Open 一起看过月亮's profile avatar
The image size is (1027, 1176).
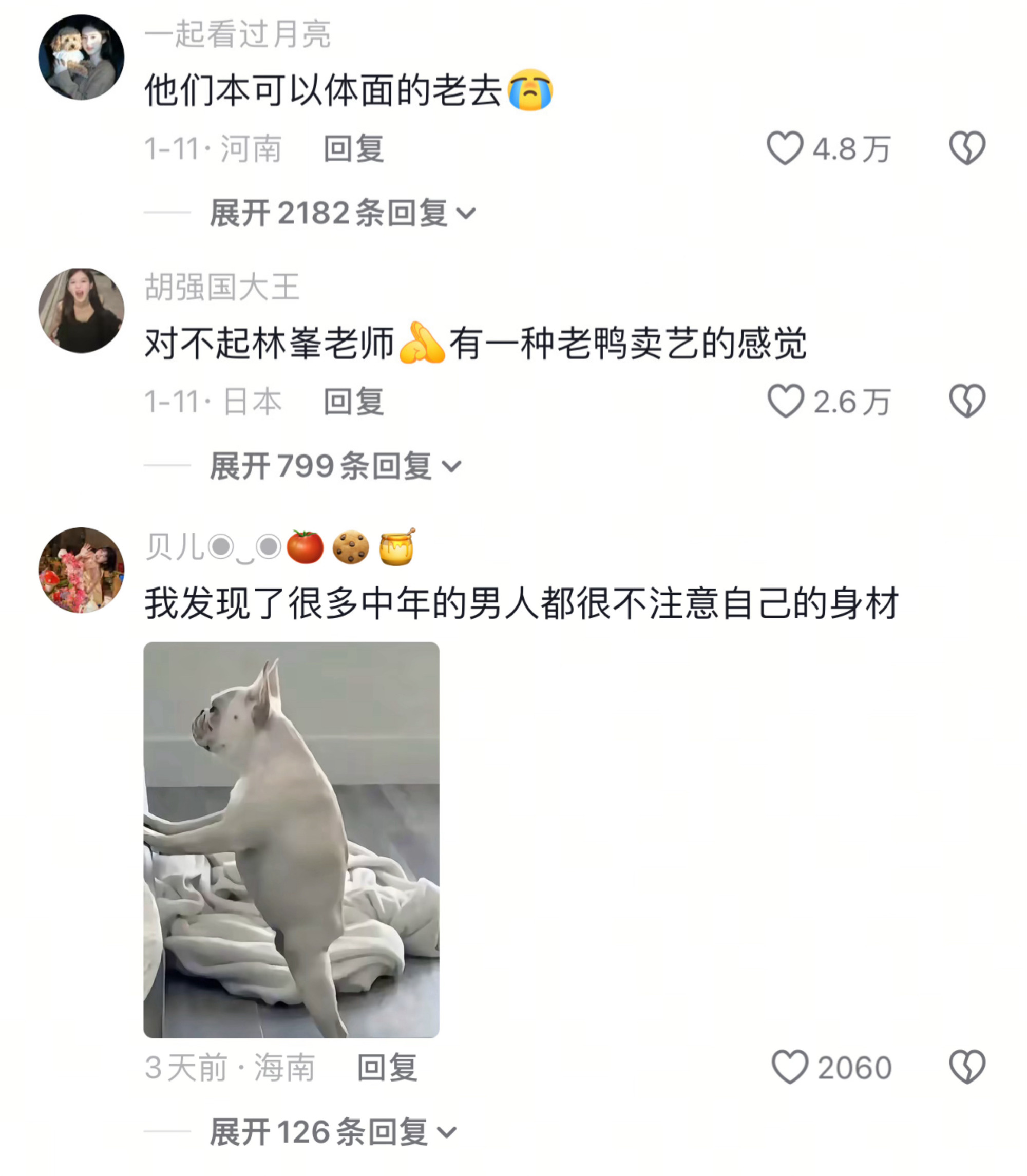point(81,58)
